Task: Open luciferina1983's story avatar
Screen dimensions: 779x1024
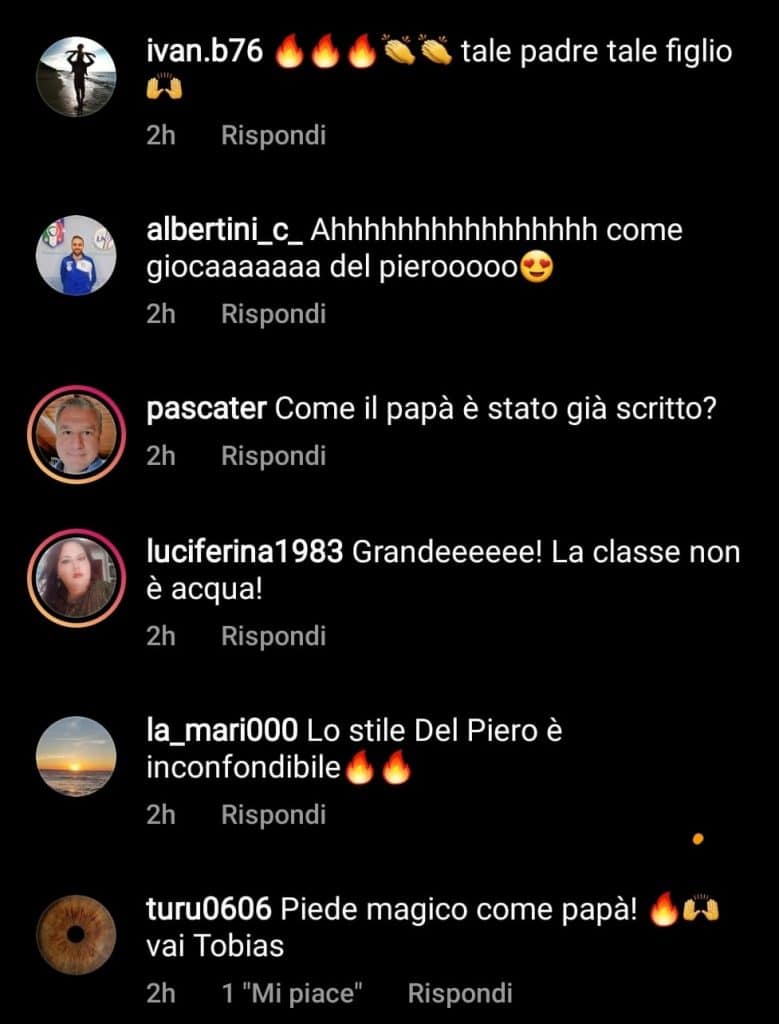Action: 76,578
